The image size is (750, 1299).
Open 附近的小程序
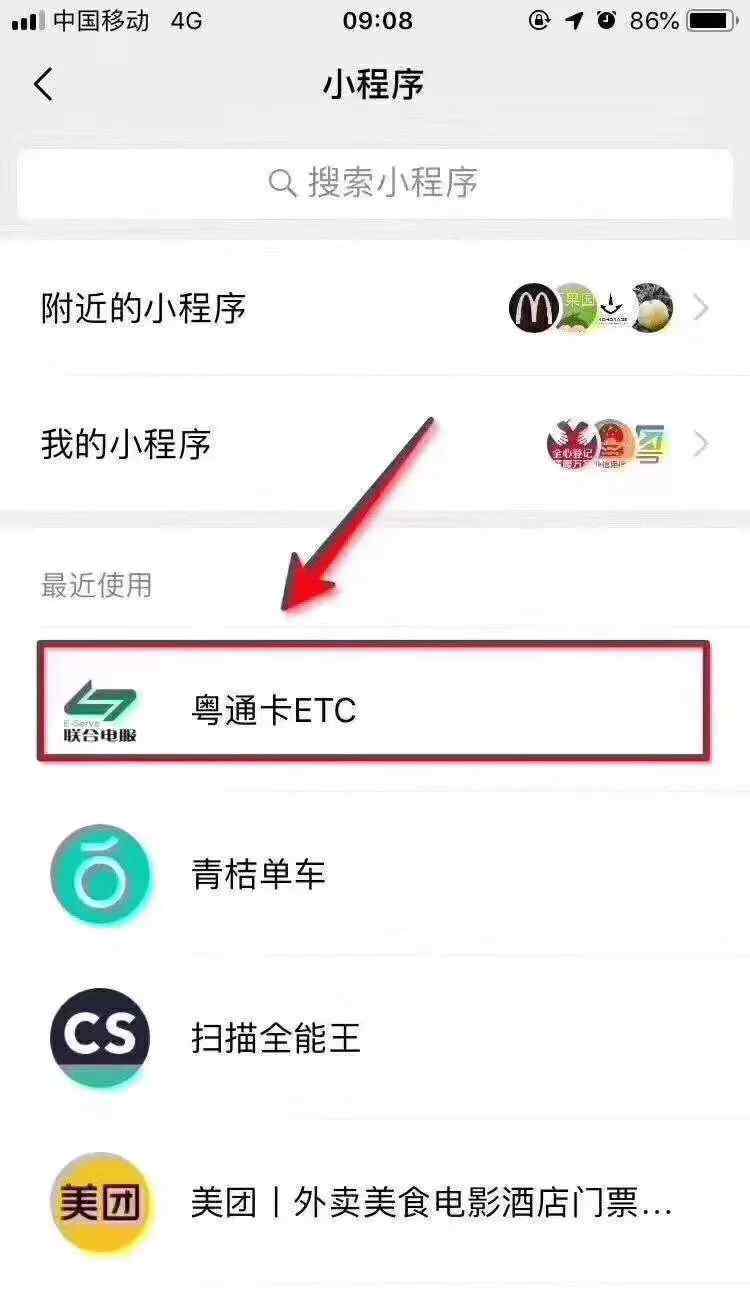pyautogui.click(x=375, y=308)
